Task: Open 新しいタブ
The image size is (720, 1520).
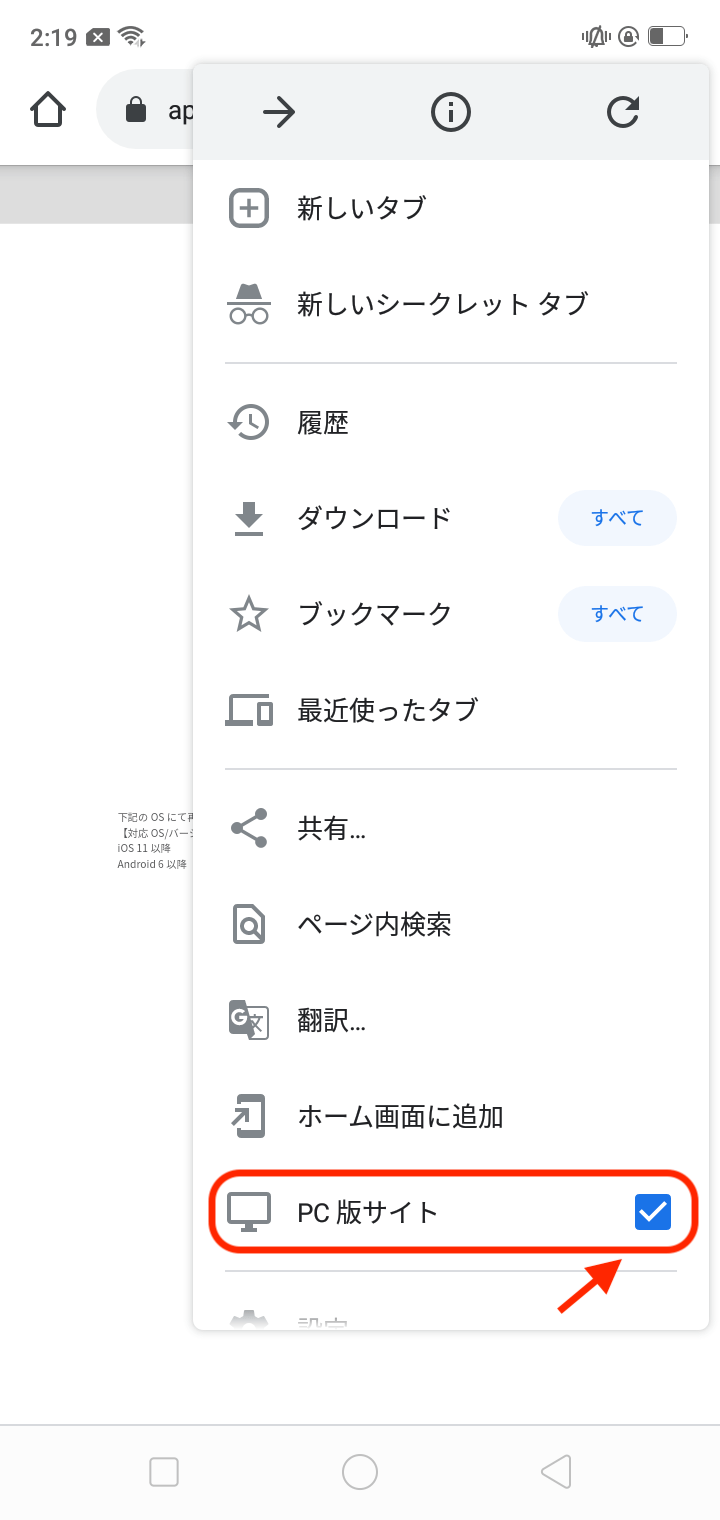Action: [451, 208]
